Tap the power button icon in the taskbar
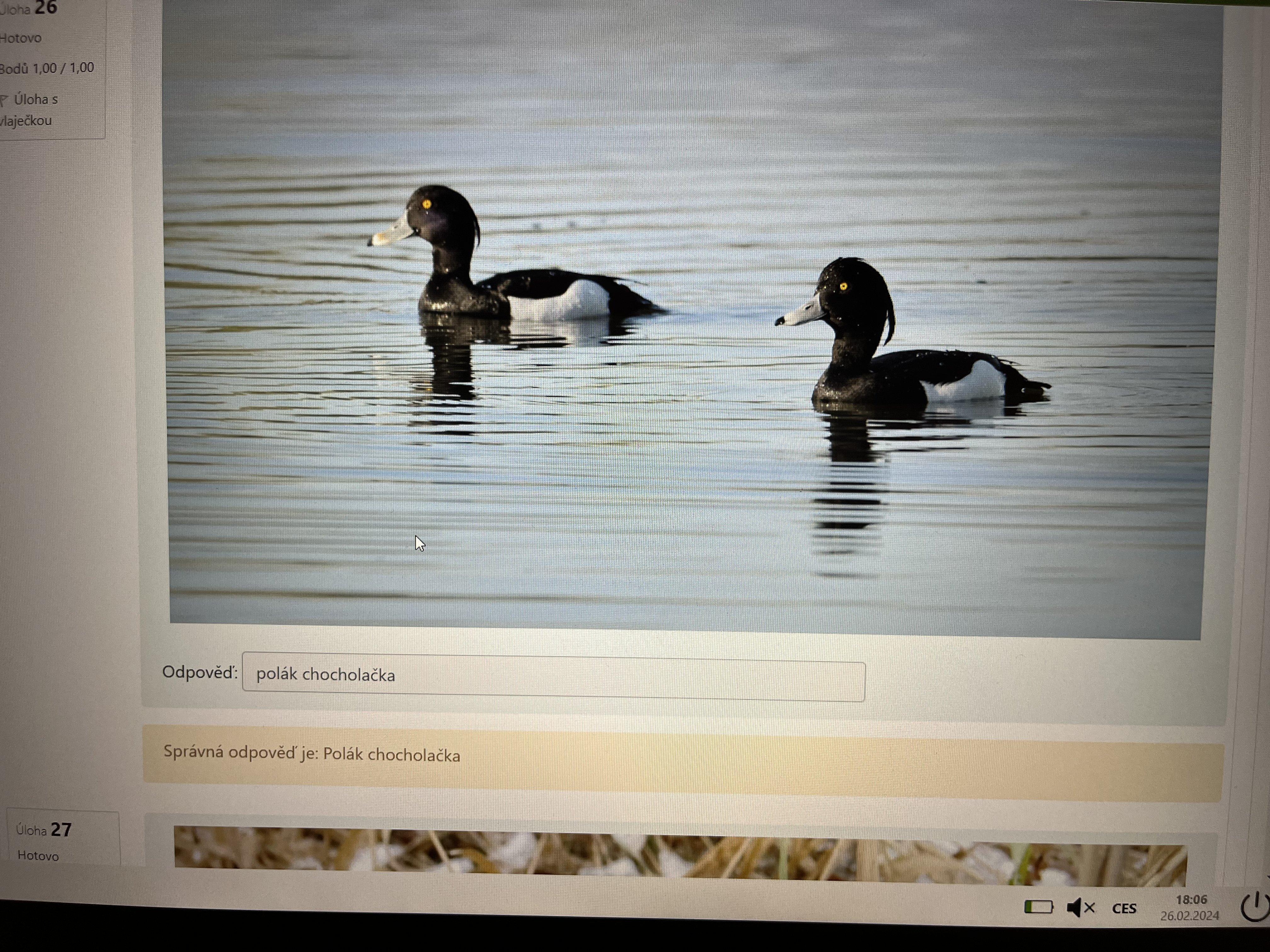Screen dimensions: 1270x952 point(1255,907)
